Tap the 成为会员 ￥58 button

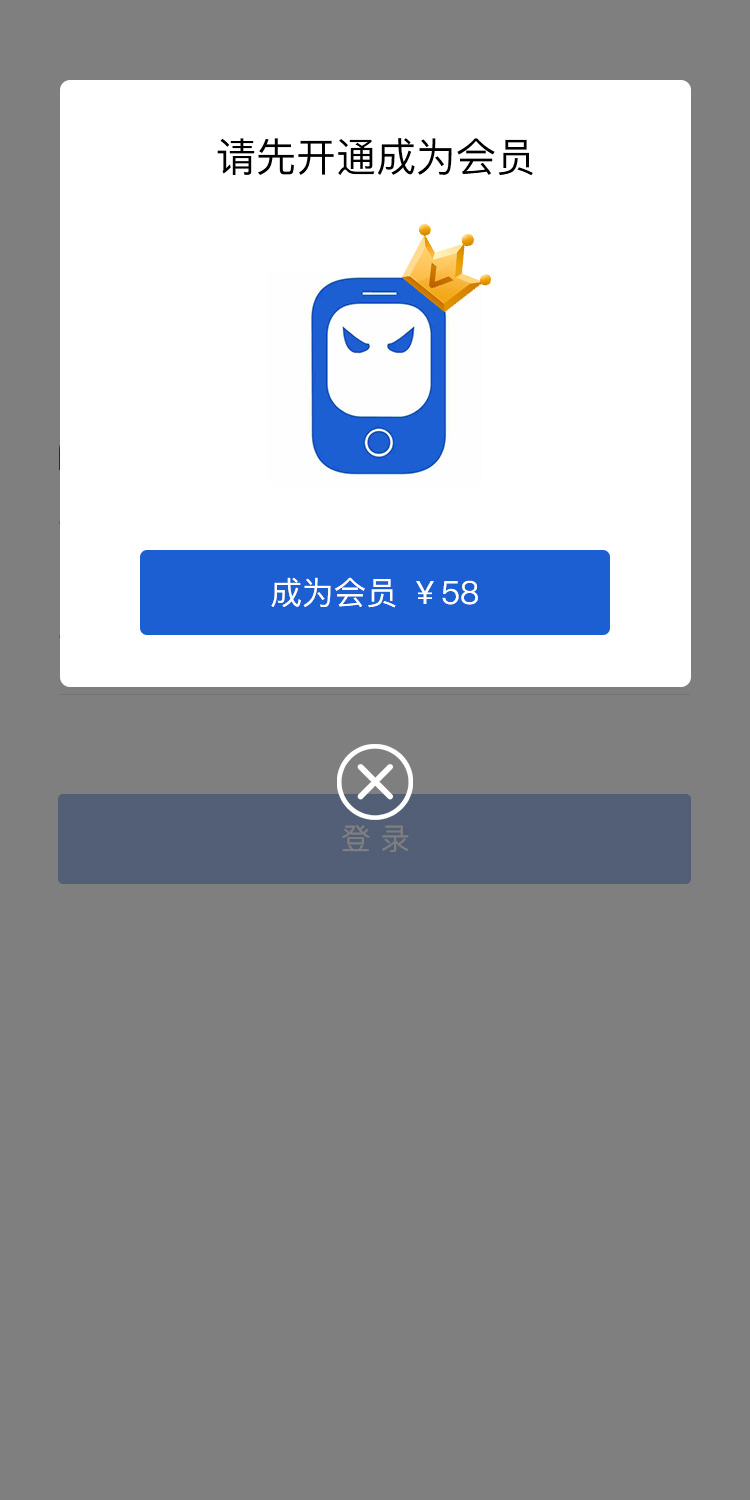[x=375, y=592]
